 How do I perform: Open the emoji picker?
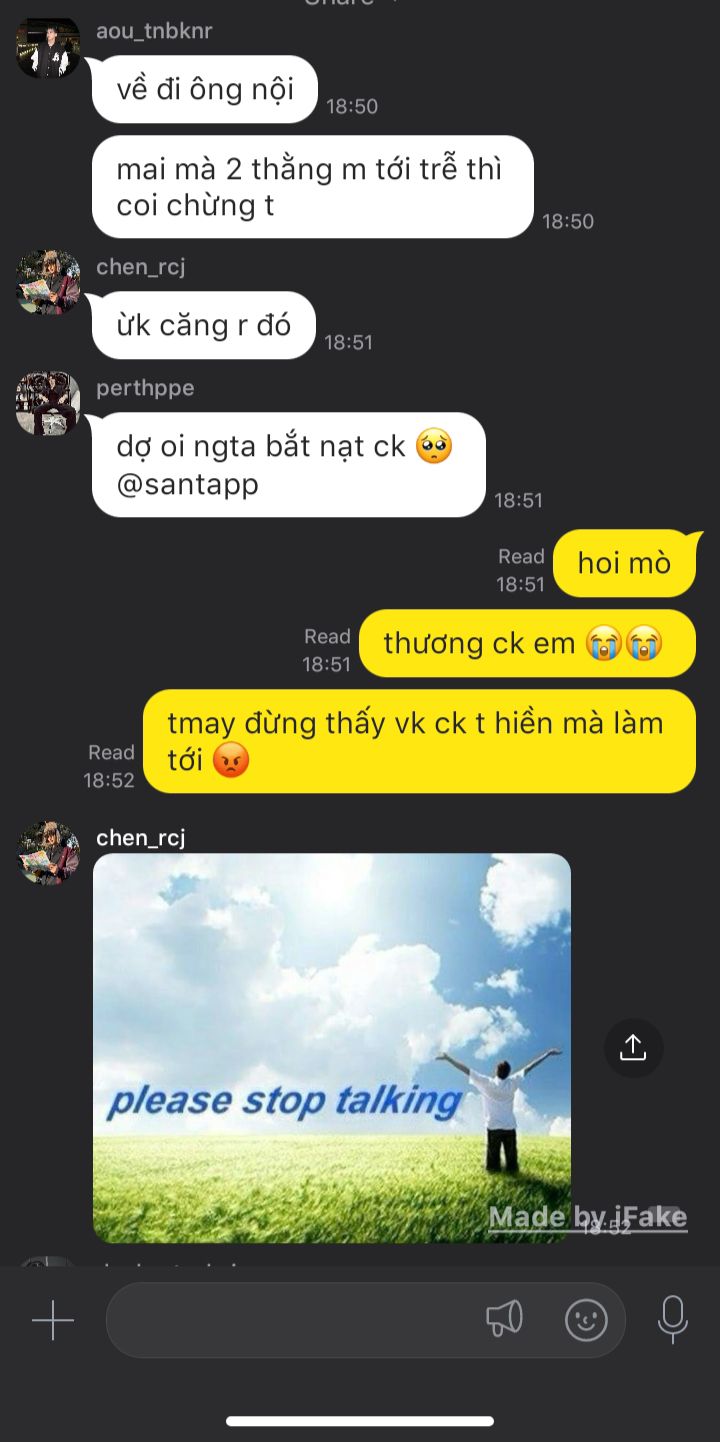(586, 1320)
